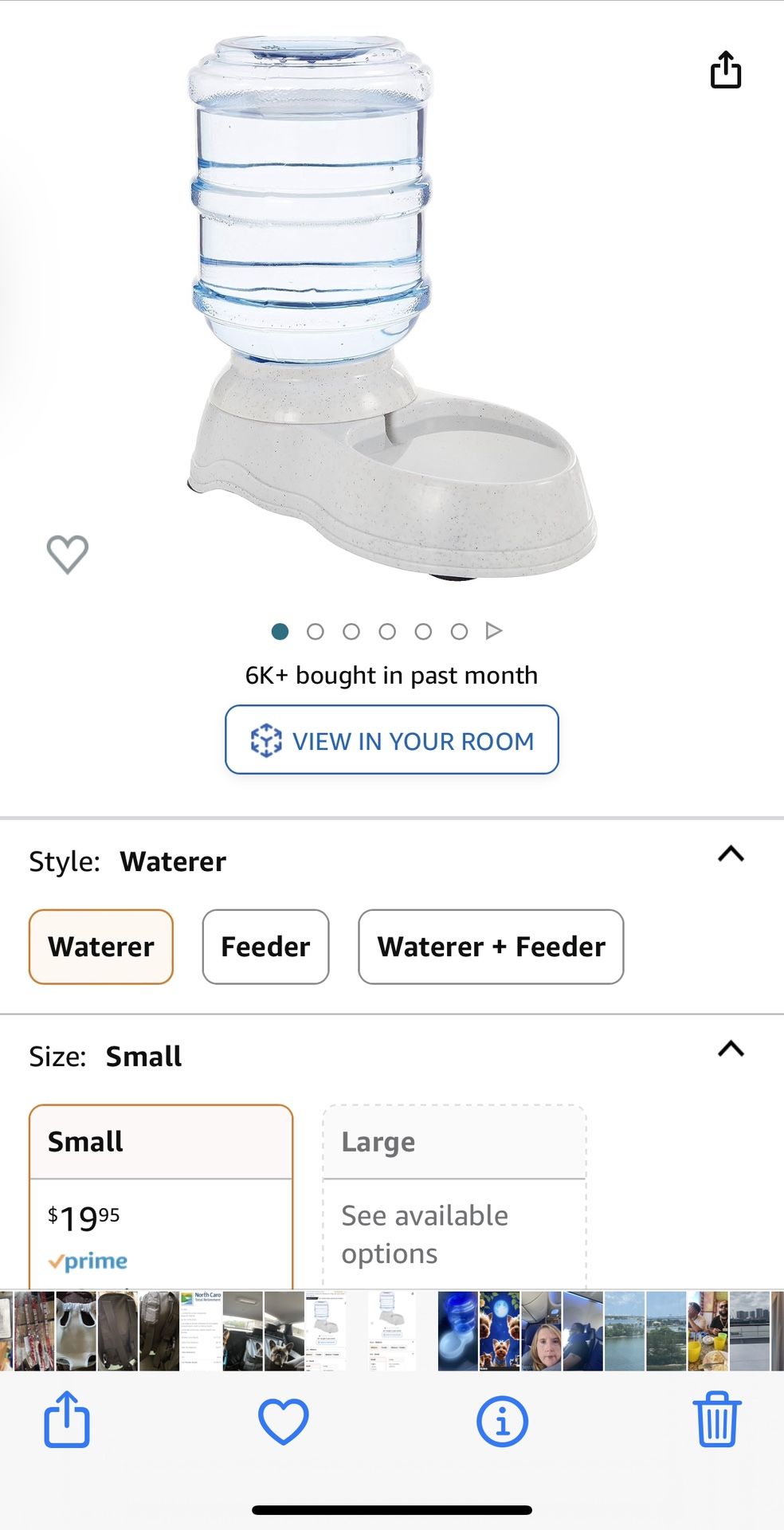
Task: Delete this photo with the trash icon
Action: click(717, 1419)
